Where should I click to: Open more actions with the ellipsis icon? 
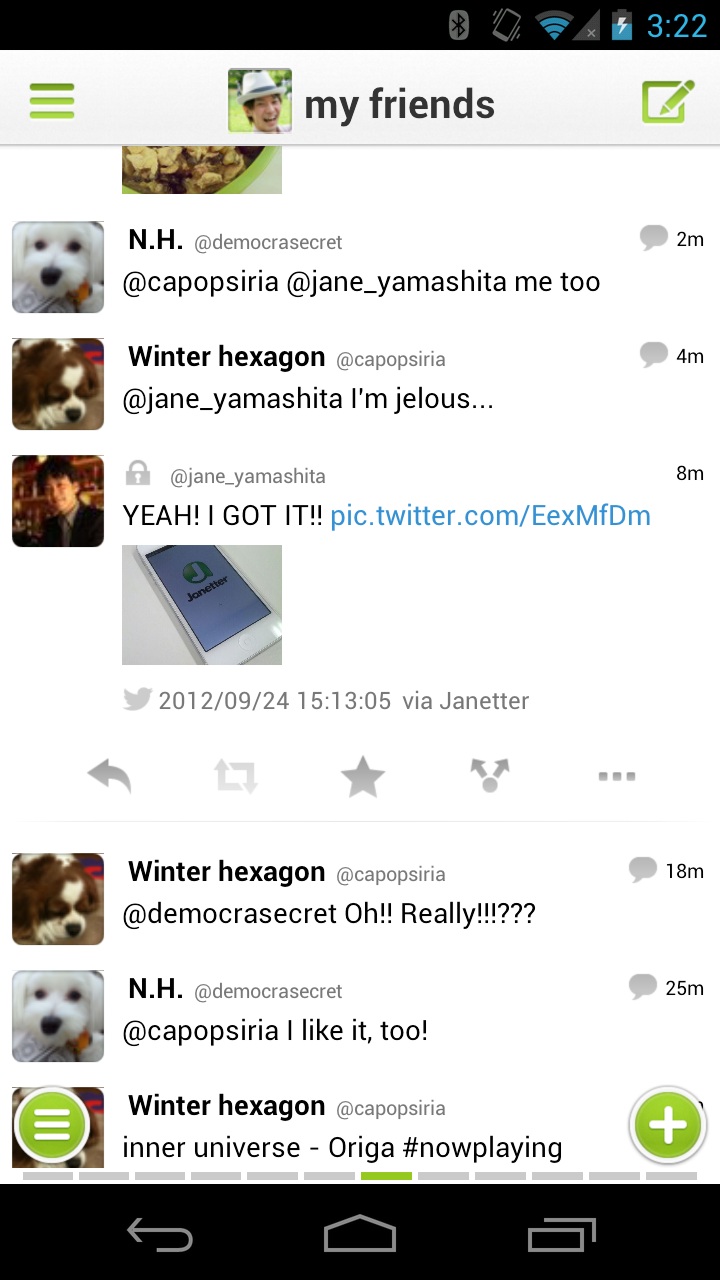616,775
